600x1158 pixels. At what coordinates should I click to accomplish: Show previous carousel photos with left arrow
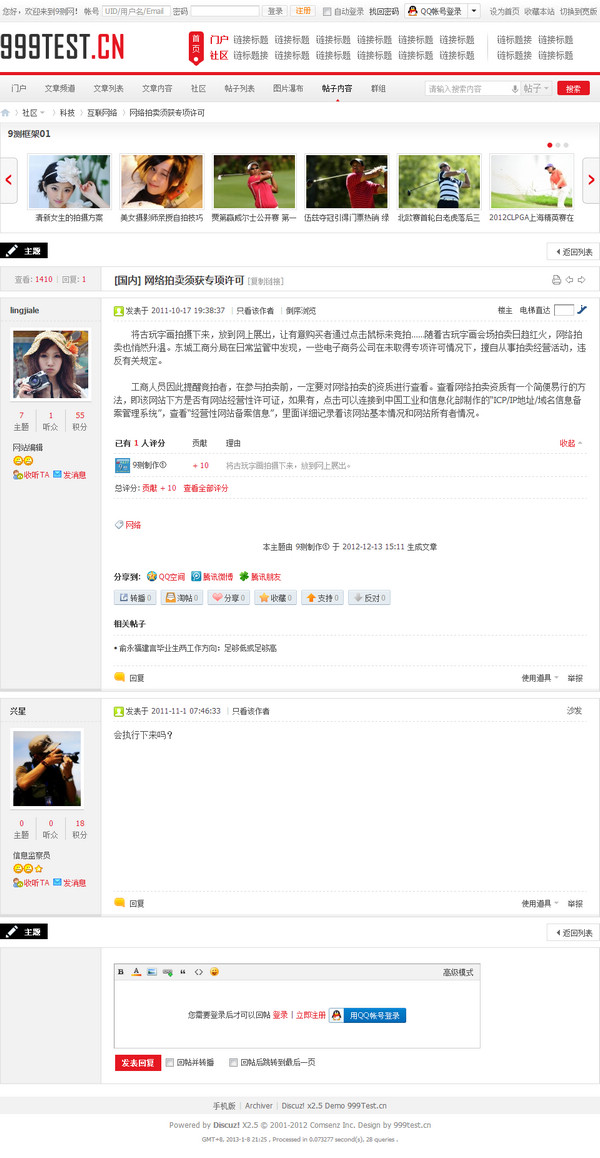[9, 180]
